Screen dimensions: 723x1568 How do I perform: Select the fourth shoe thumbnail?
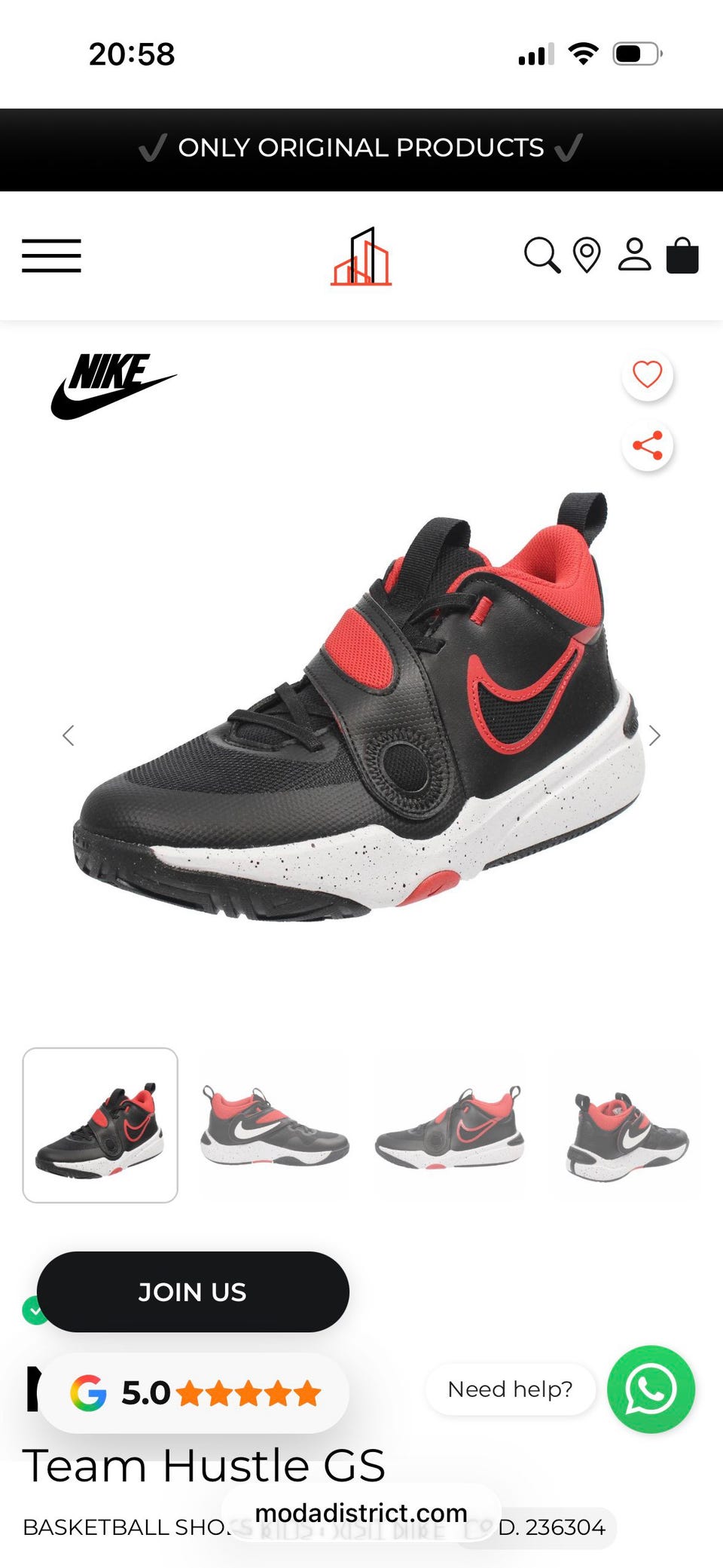pyautogui.click(x=624, y=1125)
